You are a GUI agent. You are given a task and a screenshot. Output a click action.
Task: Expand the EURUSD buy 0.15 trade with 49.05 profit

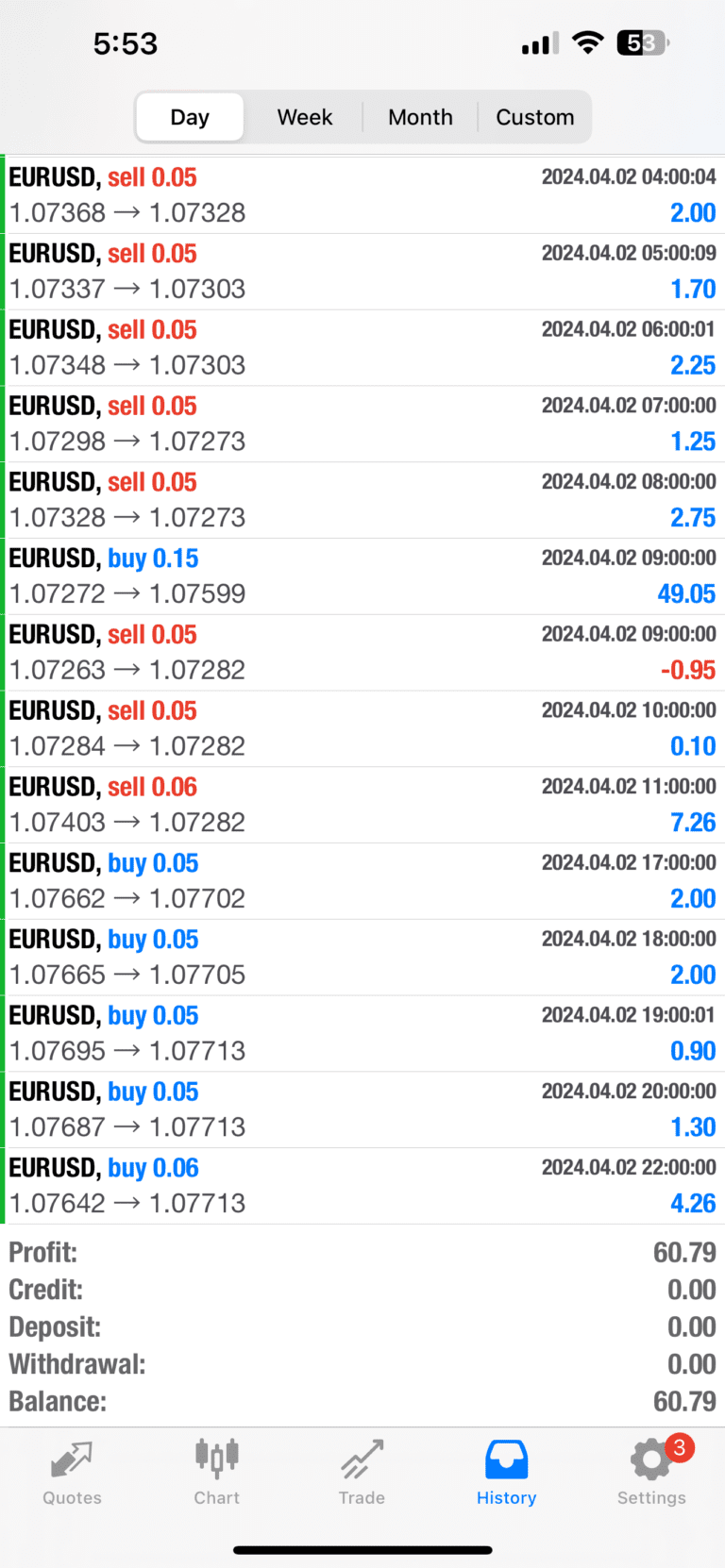[x=362, y=576]
